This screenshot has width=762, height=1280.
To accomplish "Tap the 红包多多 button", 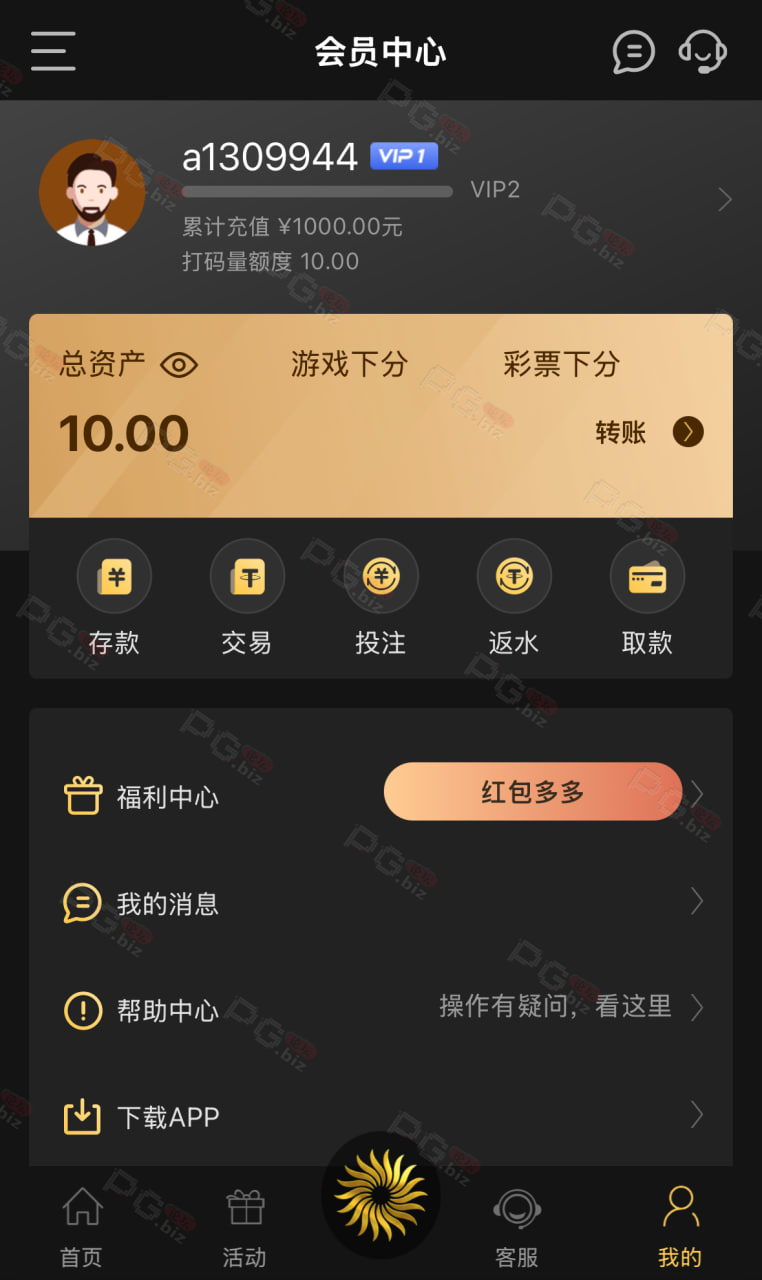I will [x=533, y=792].
